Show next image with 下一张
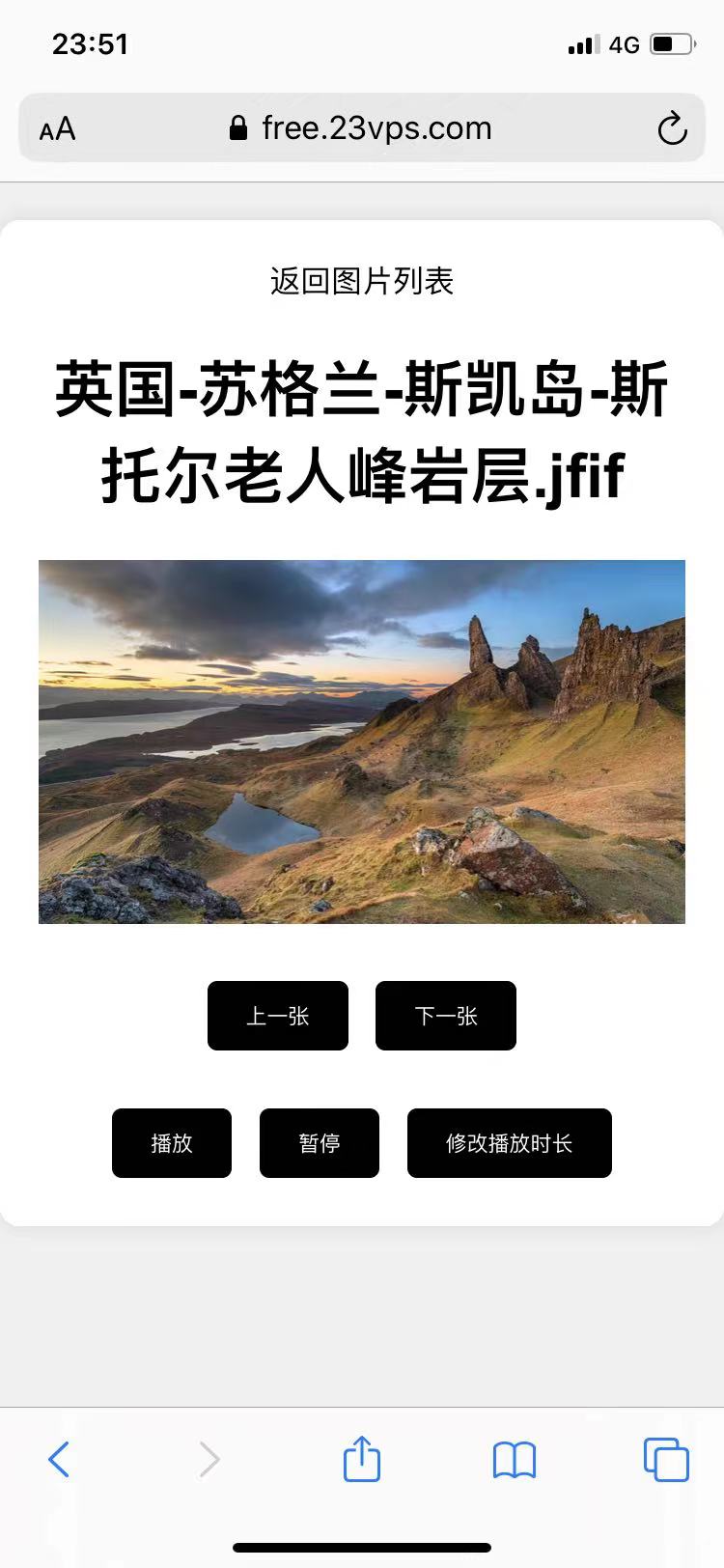This screenshot has height=1568, width=724. click(x=446, y=1016)
